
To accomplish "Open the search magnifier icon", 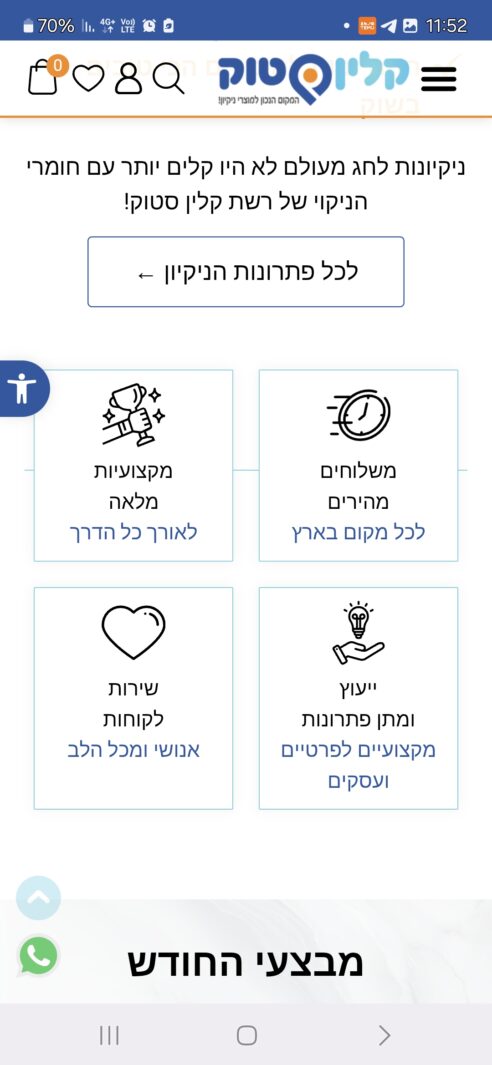I will 168,78.
